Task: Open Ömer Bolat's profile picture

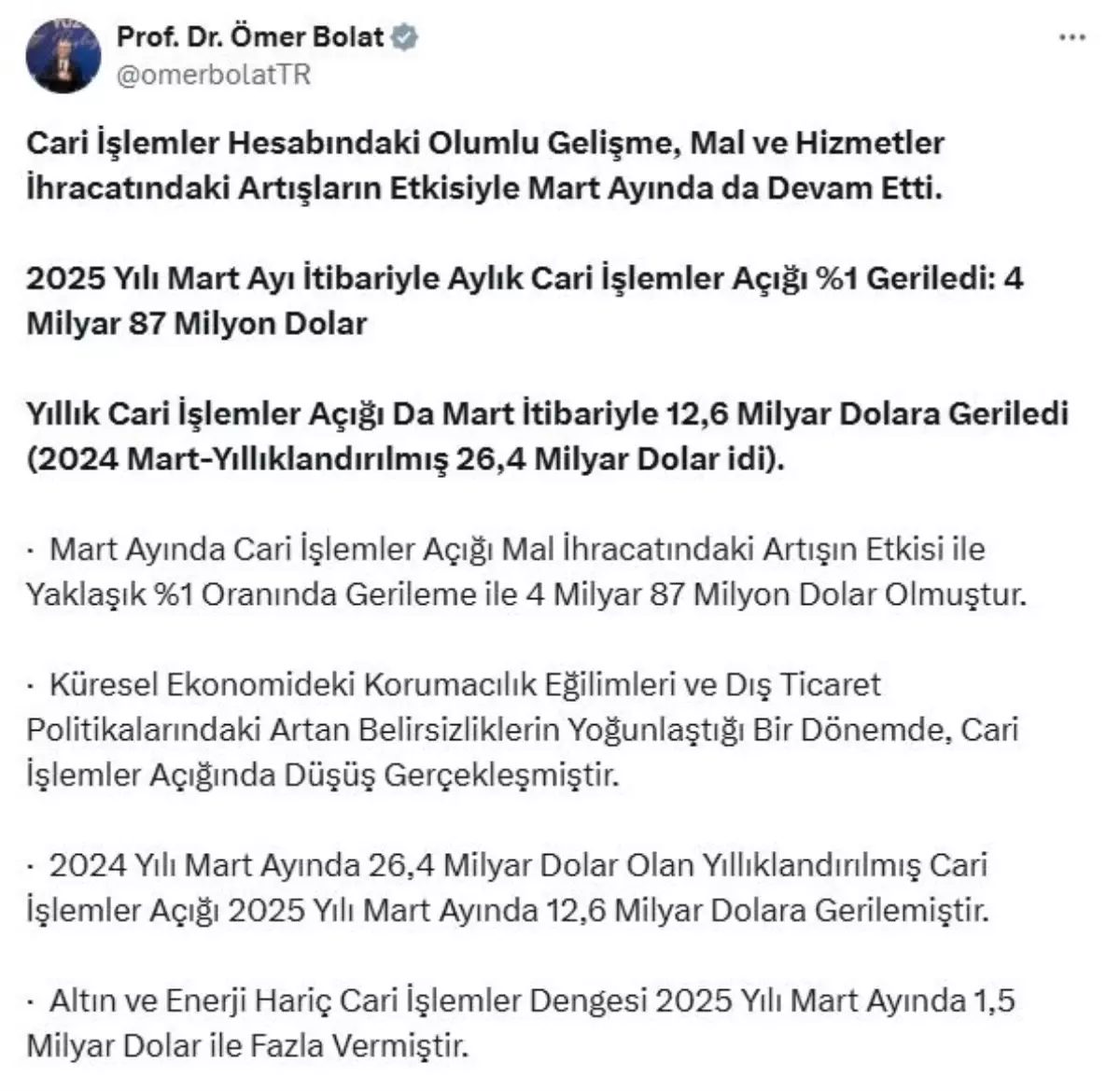Action: (x=63, y=56)
